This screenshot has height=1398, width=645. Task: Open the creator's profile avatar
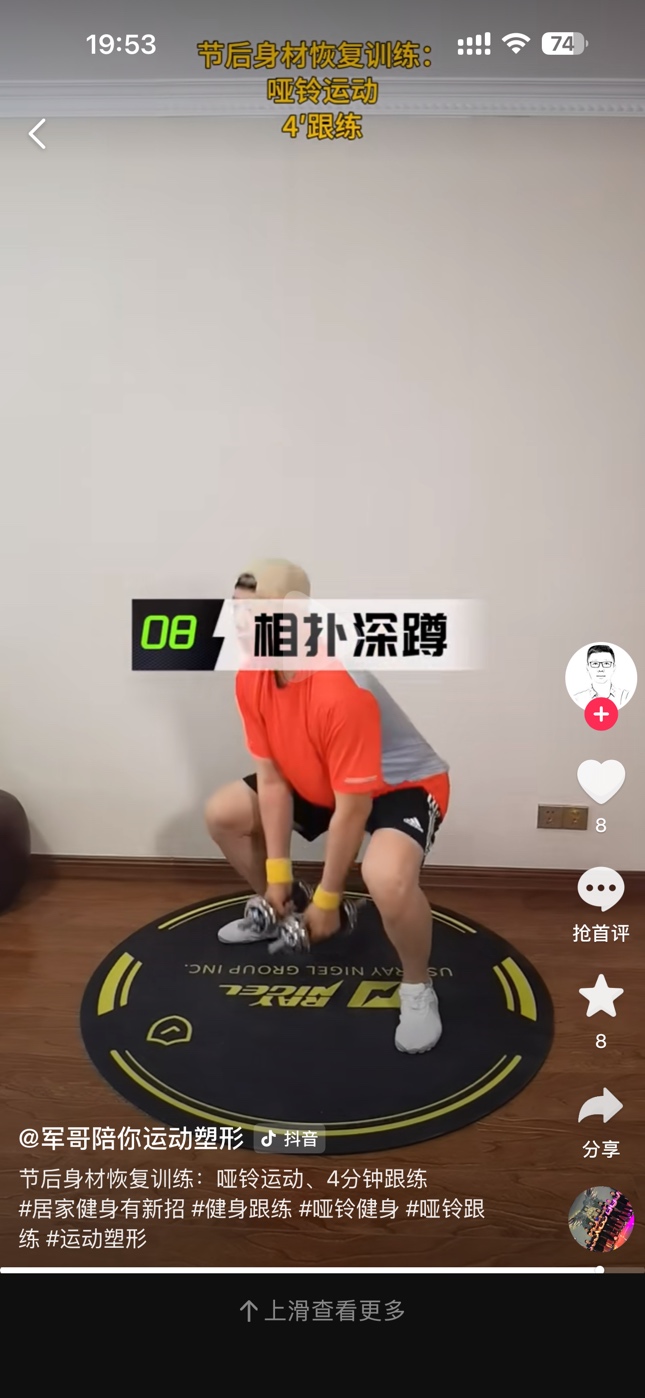tap(600, 677)
